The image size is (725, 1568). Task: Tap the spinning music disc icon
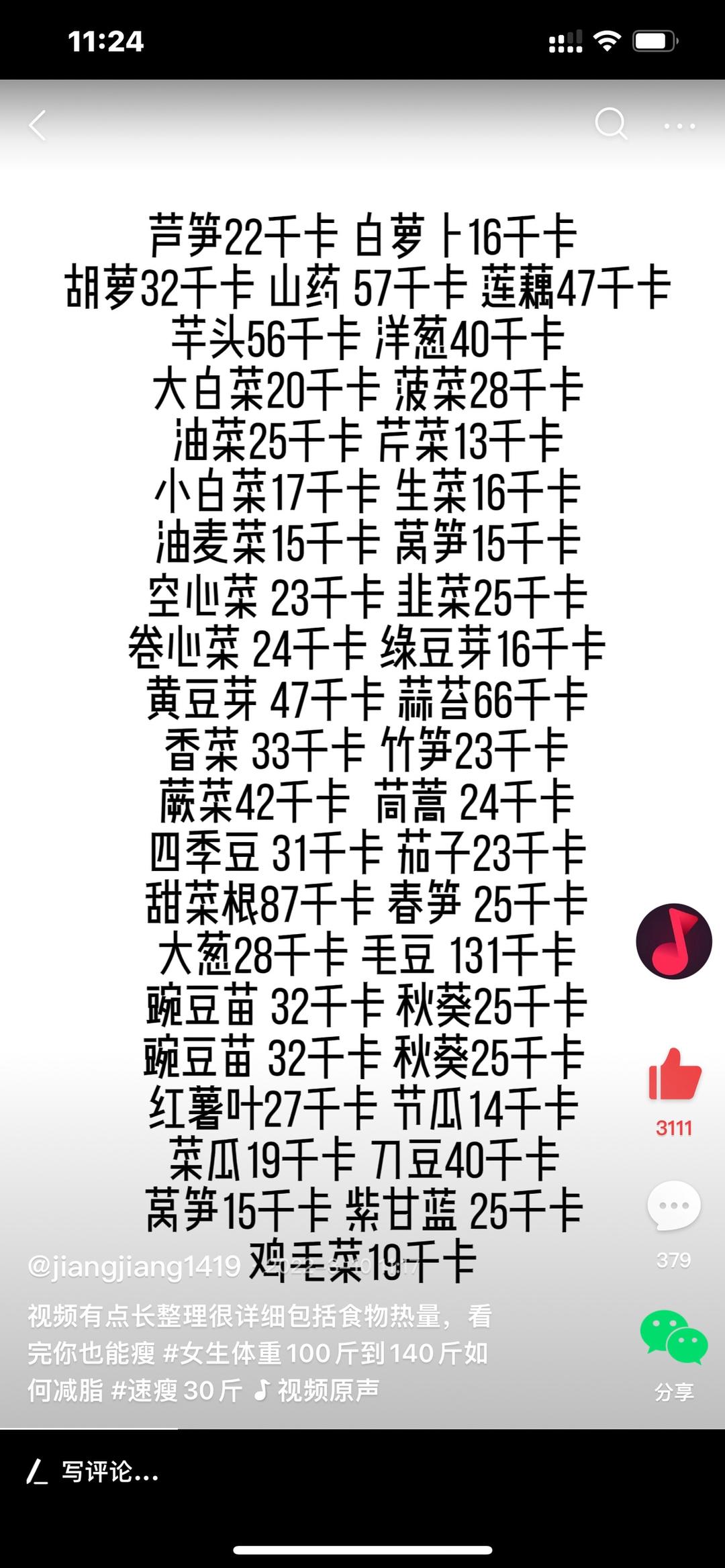coord(673,941)
